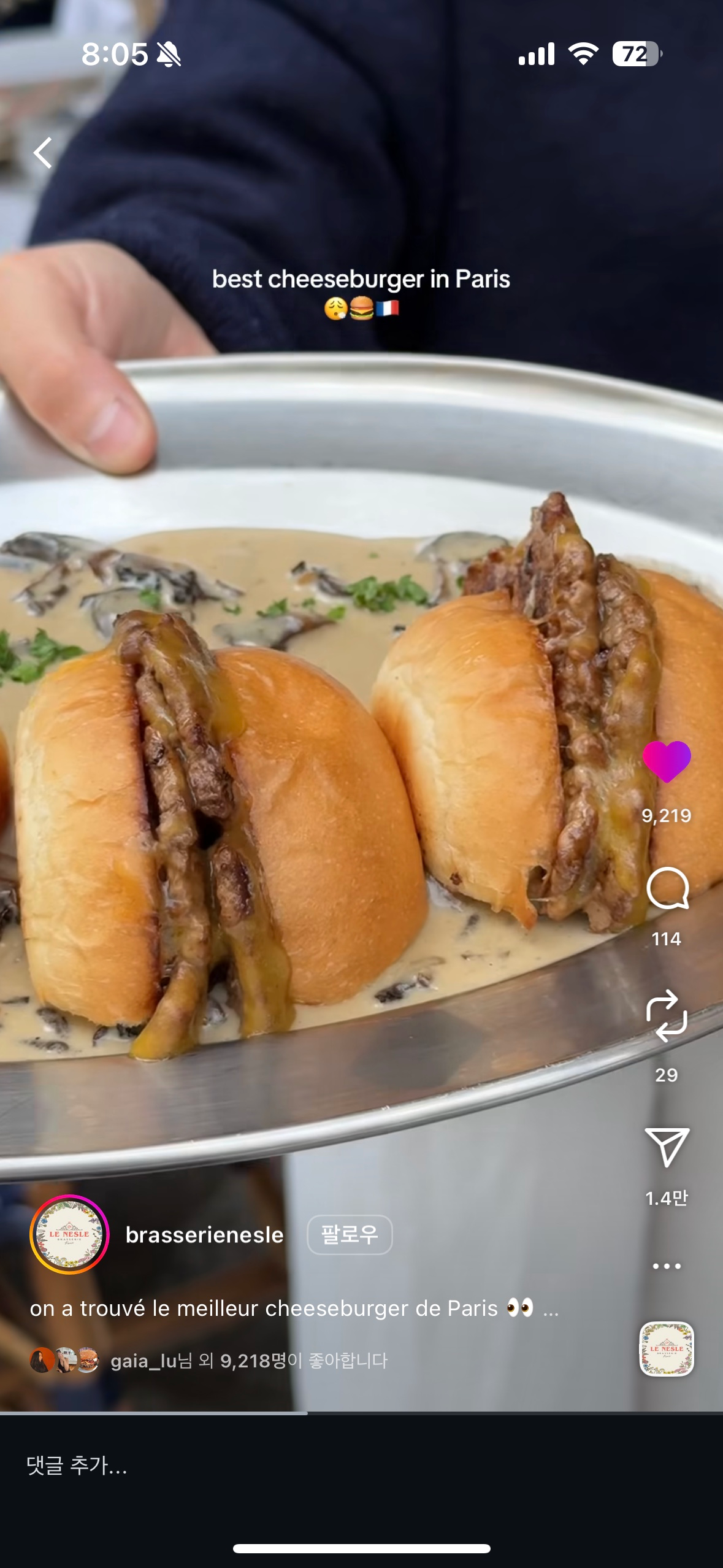
Task: View brasserienesle's profile picture story
Action: coord(69,1234)
